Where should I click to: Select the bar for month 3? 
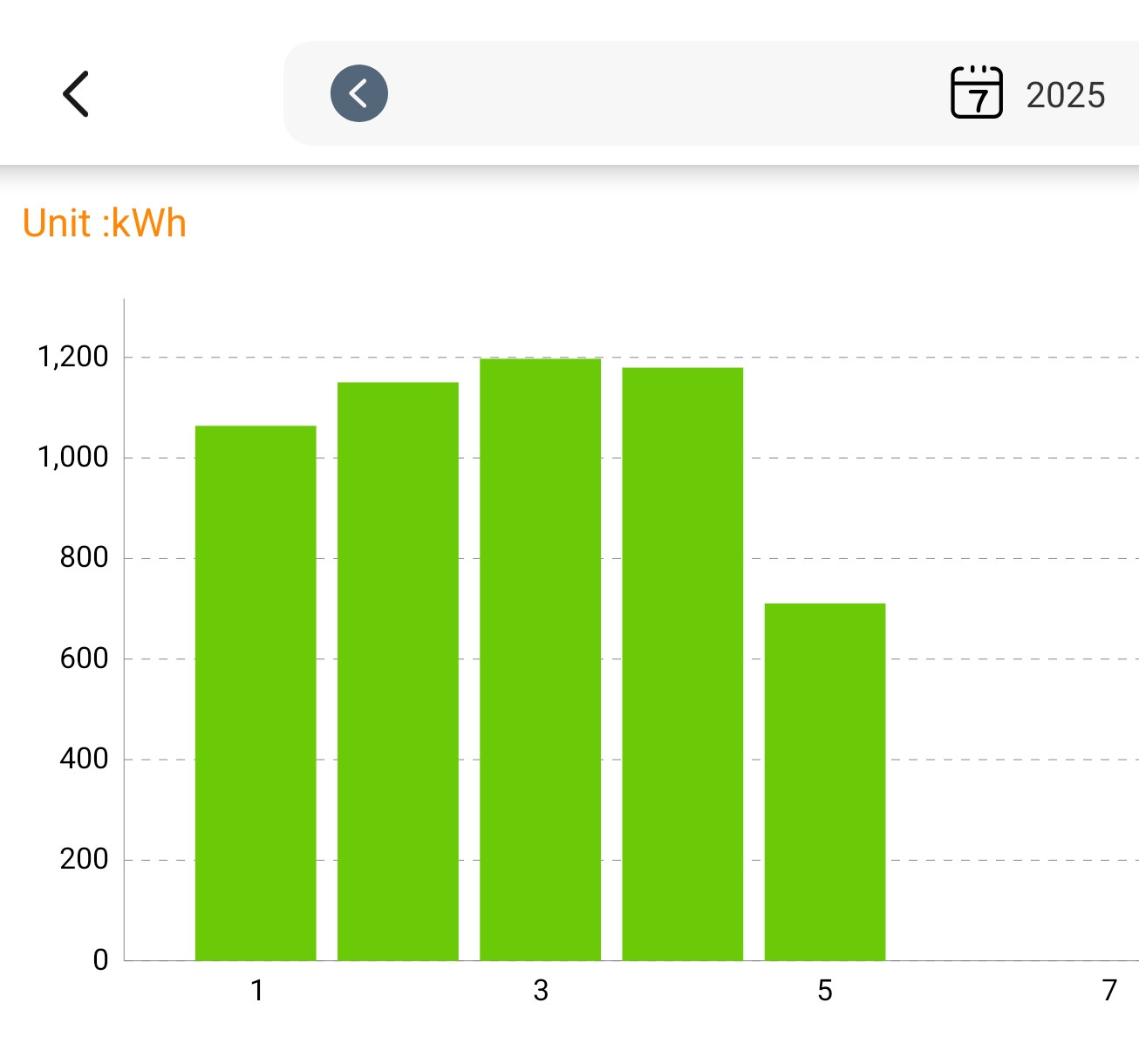(540, 659)
